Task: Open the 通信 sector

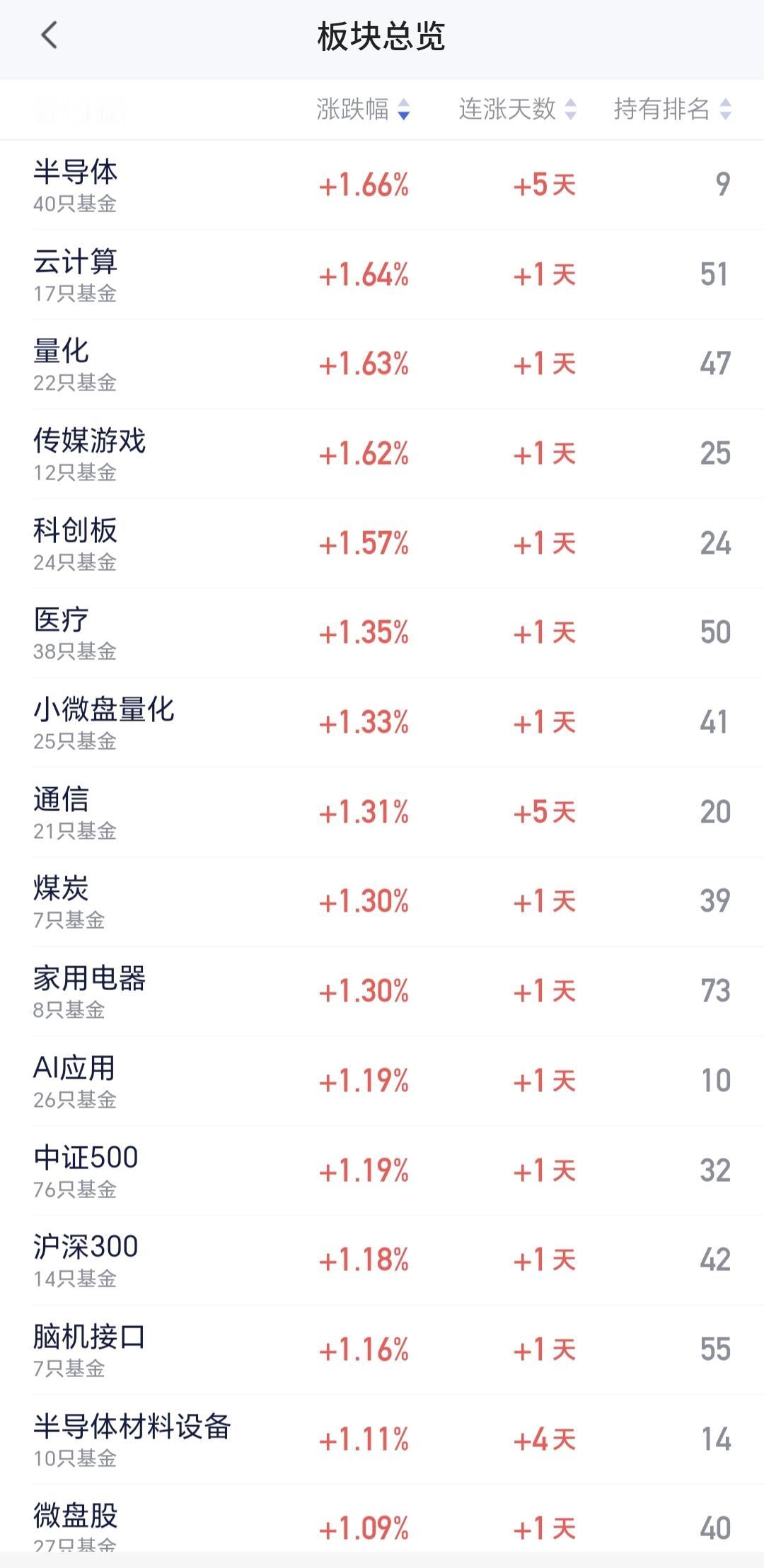Action: [382, 812]
